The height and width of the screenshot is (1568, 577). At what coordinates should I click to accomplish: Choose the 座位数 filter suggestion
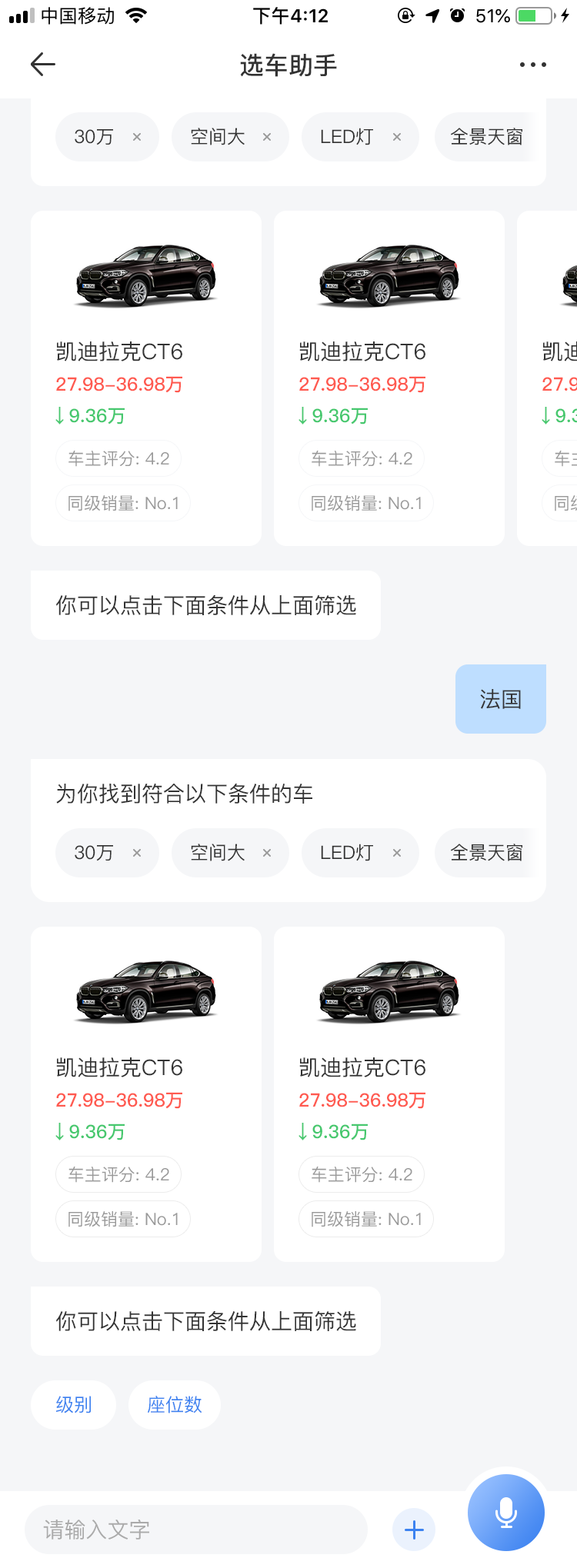[x=175, y=1405]
